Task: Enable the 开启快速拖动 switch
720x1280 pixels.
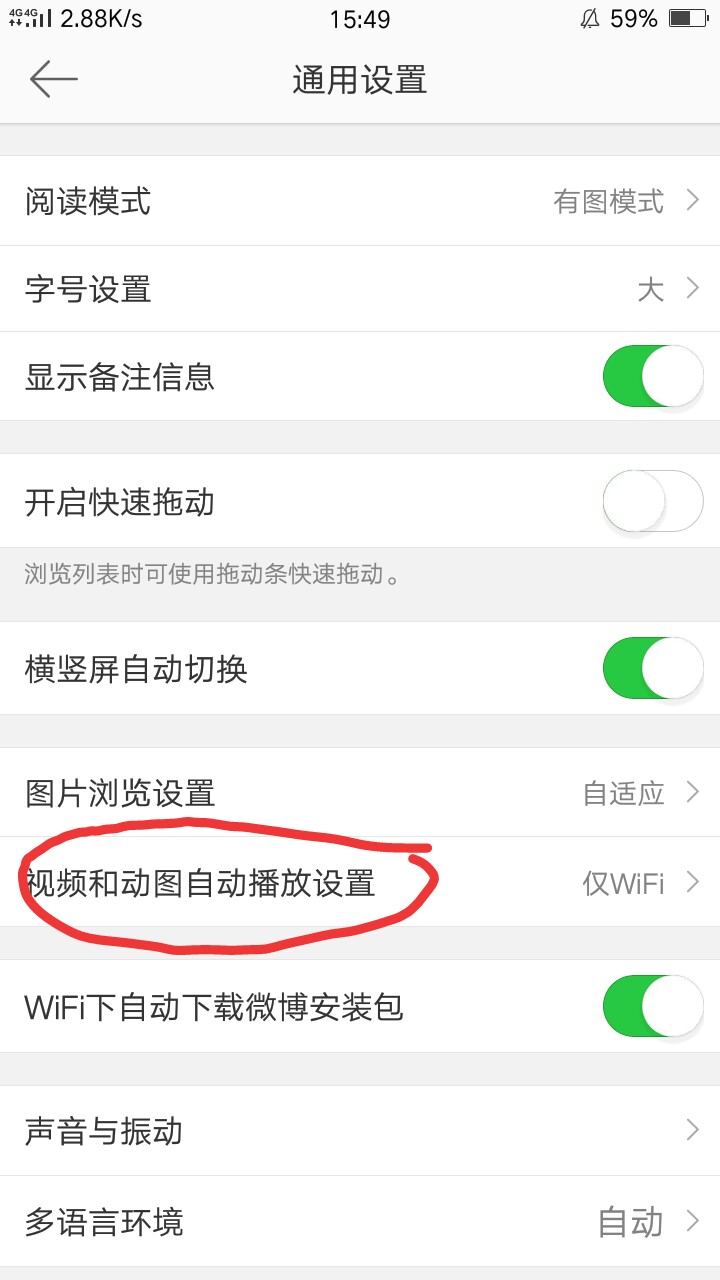Action: click(652, 501)
